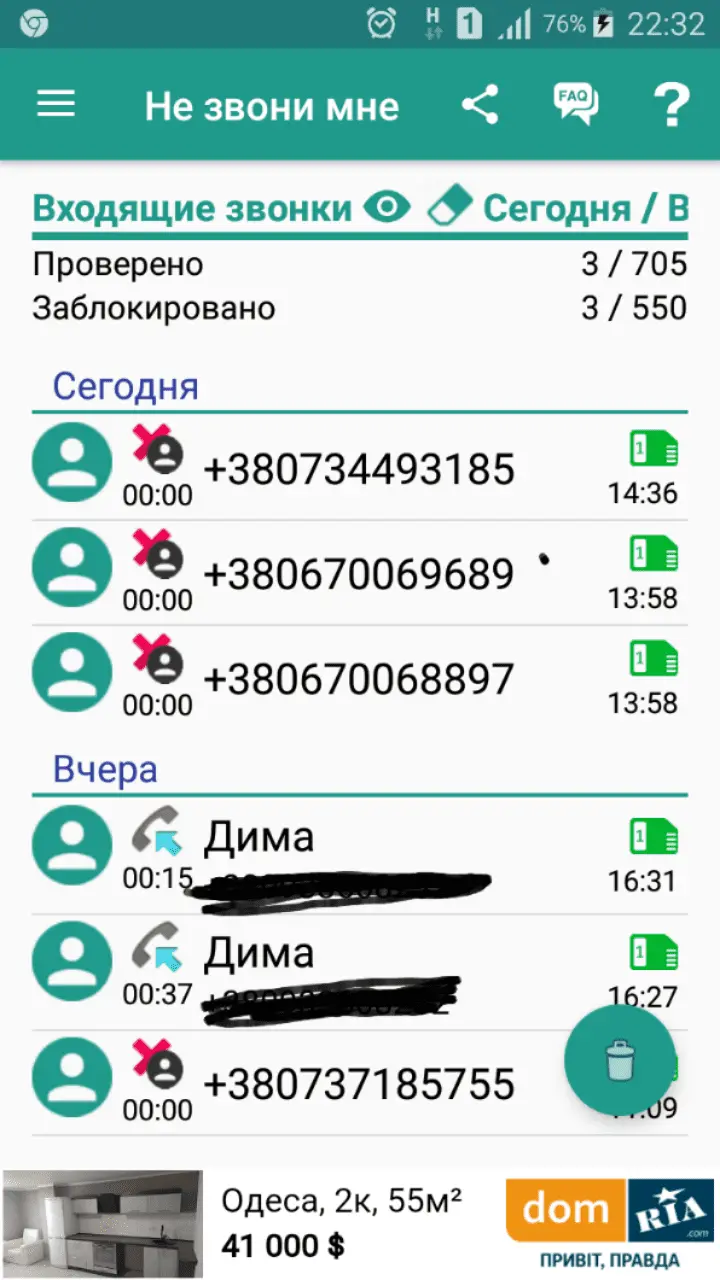
Task: Open the hamburger drawer menu
Action: point(56,105)
